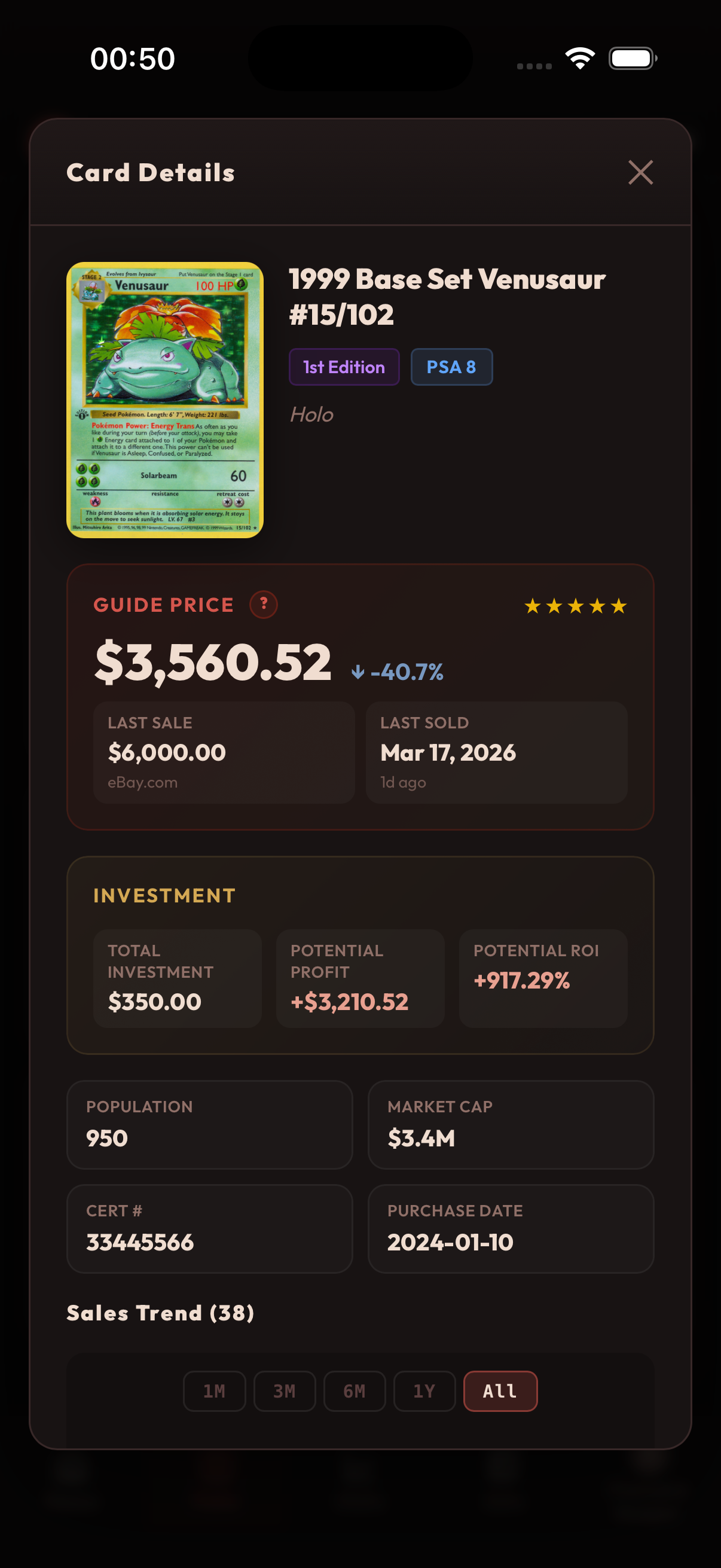Close the Card Details dialog
Image resolution: width=721 pixels, height=1568 pixels.
point(640,172)
